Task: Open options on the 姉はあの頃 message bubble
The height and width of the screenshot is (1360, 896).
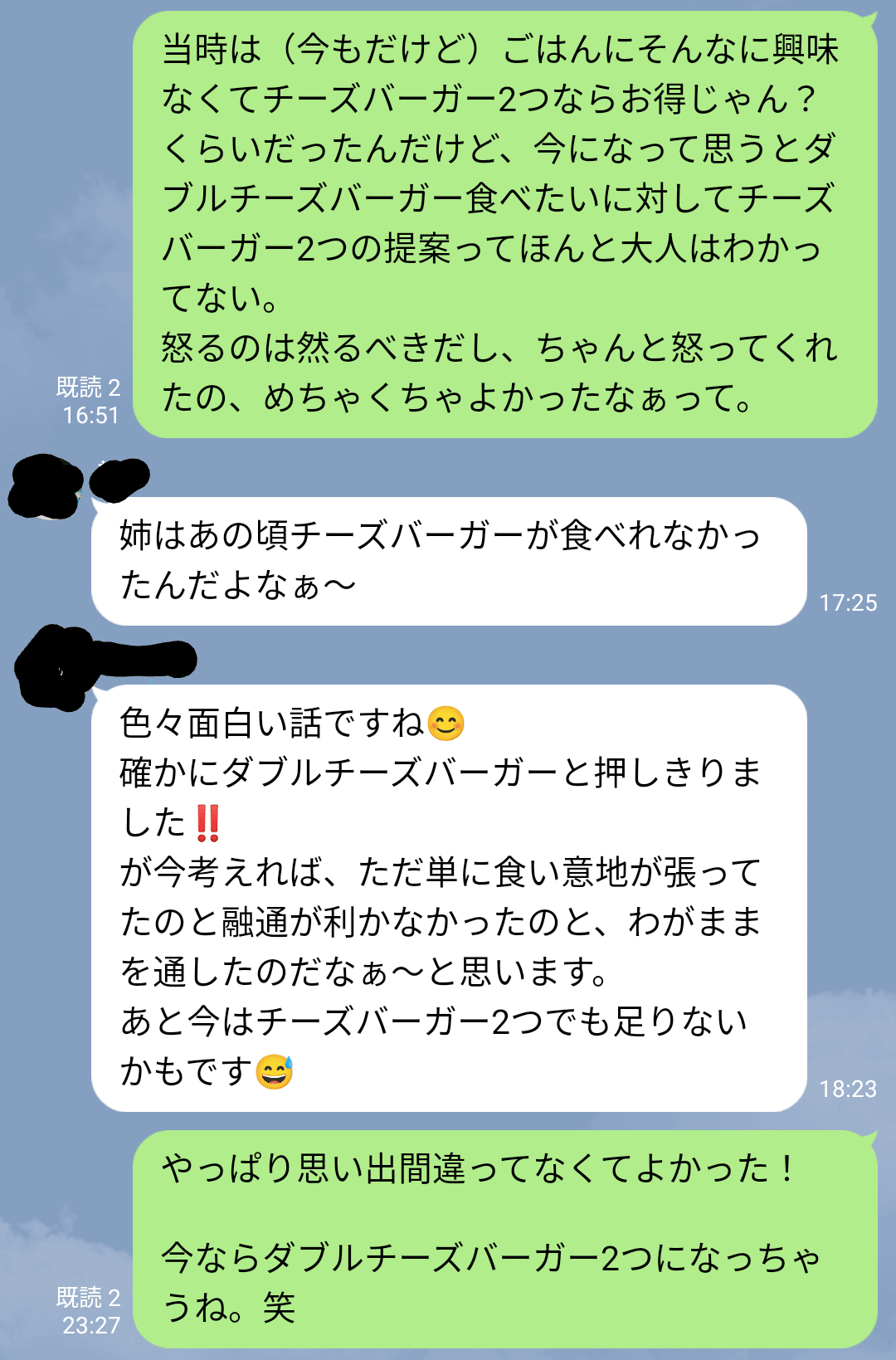Action: click(x=448, y=560)
